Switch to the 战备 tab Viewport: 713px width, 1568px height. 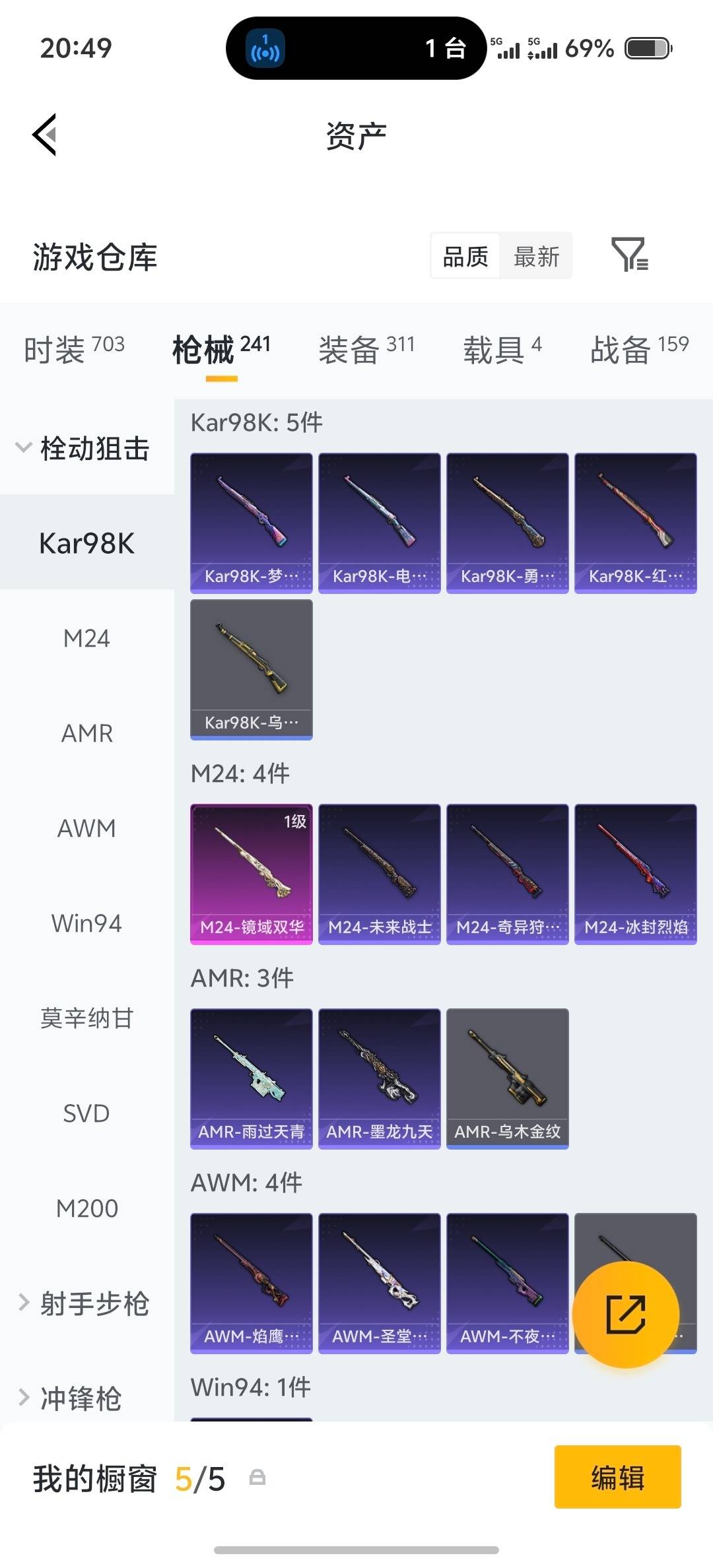coord(621,348)
